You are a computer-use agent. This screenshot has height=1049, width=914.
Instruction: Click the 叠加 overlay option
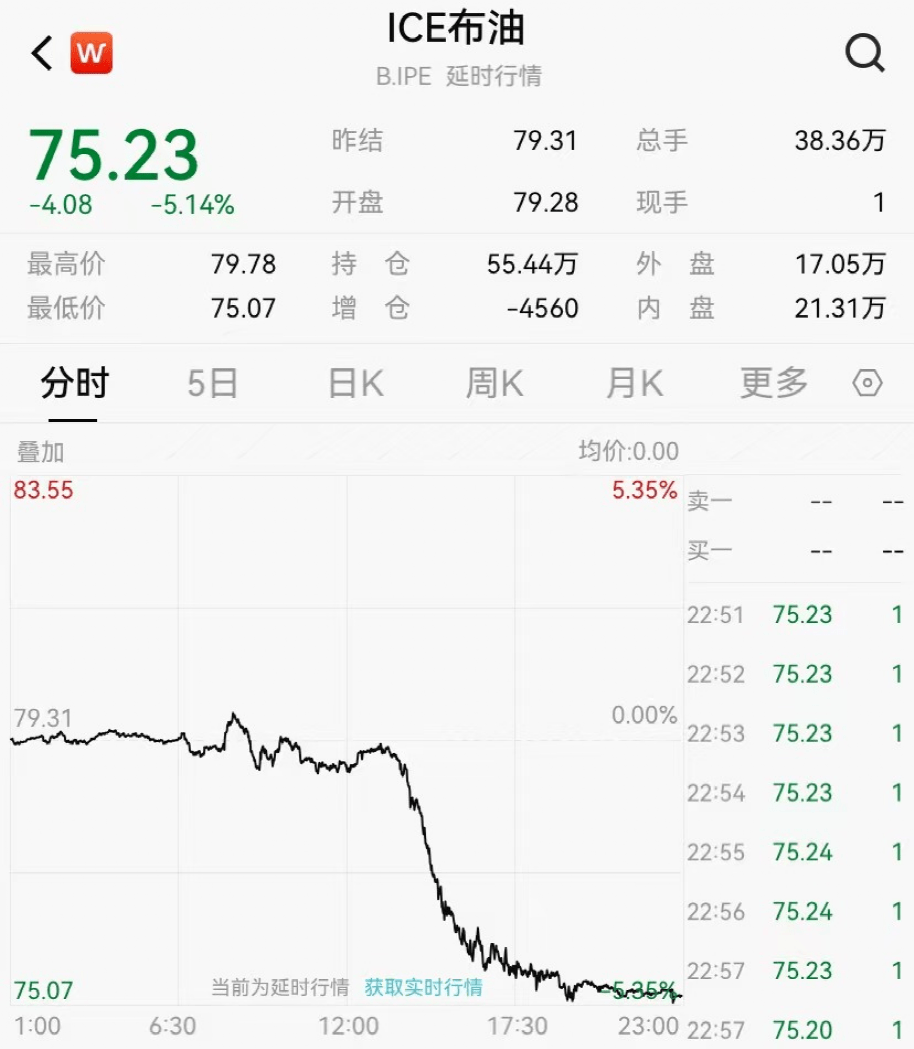40,451
